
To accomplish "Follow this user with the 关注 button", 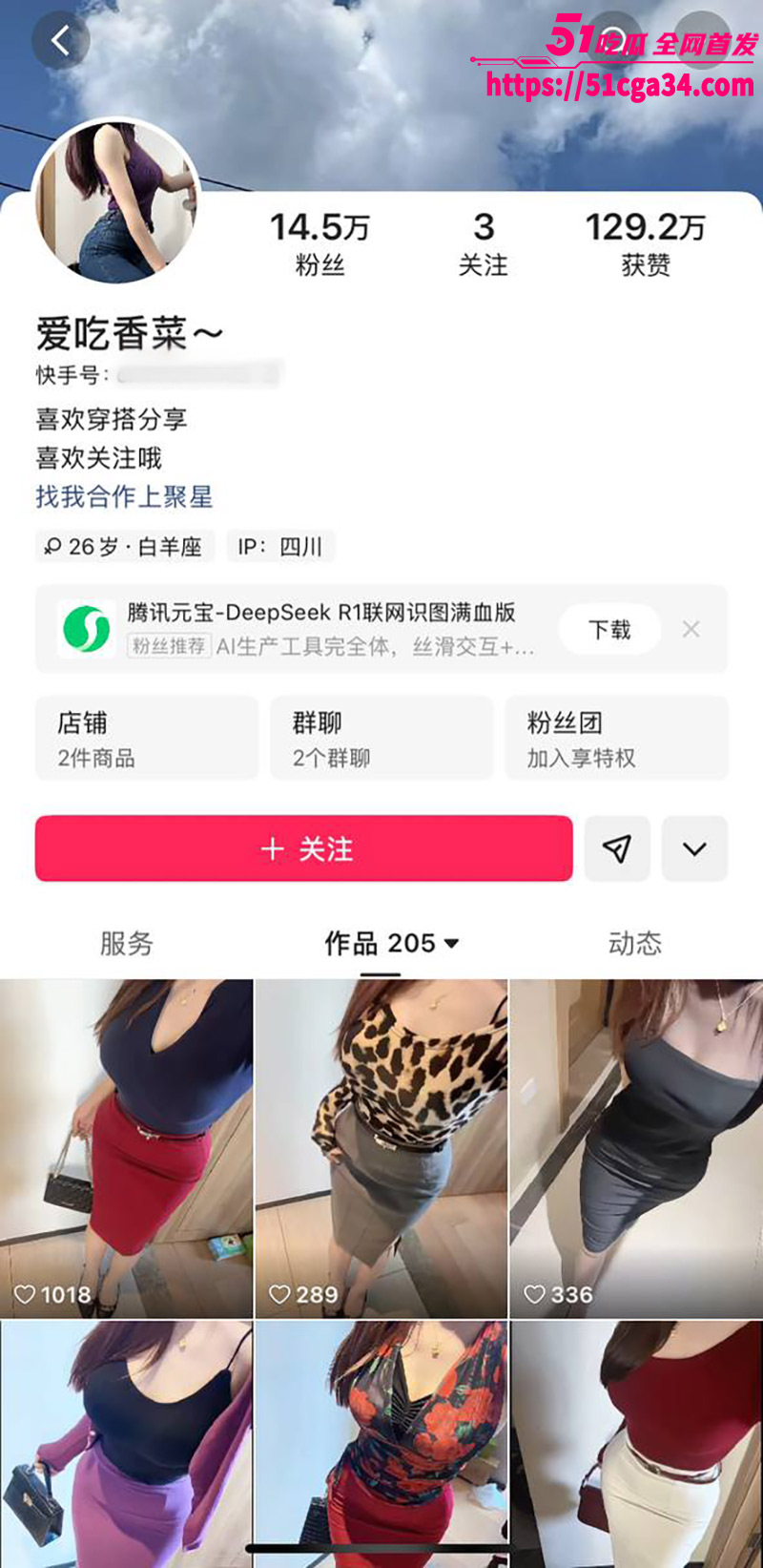I will (x=304, y=848).
